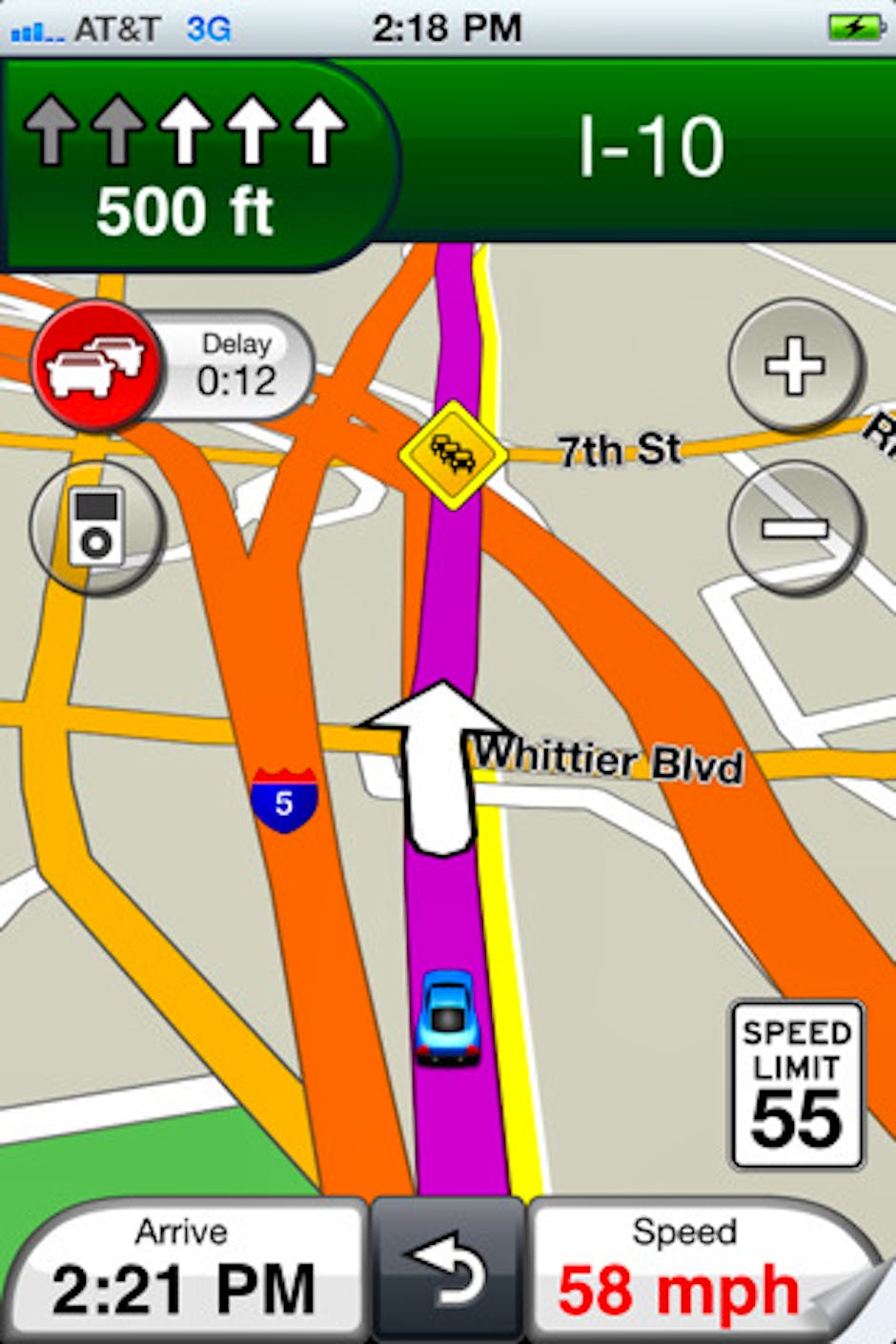This screenshot has width=896, height=1344.
Task: Zoom in with the plus button
Action: [795, 366]
